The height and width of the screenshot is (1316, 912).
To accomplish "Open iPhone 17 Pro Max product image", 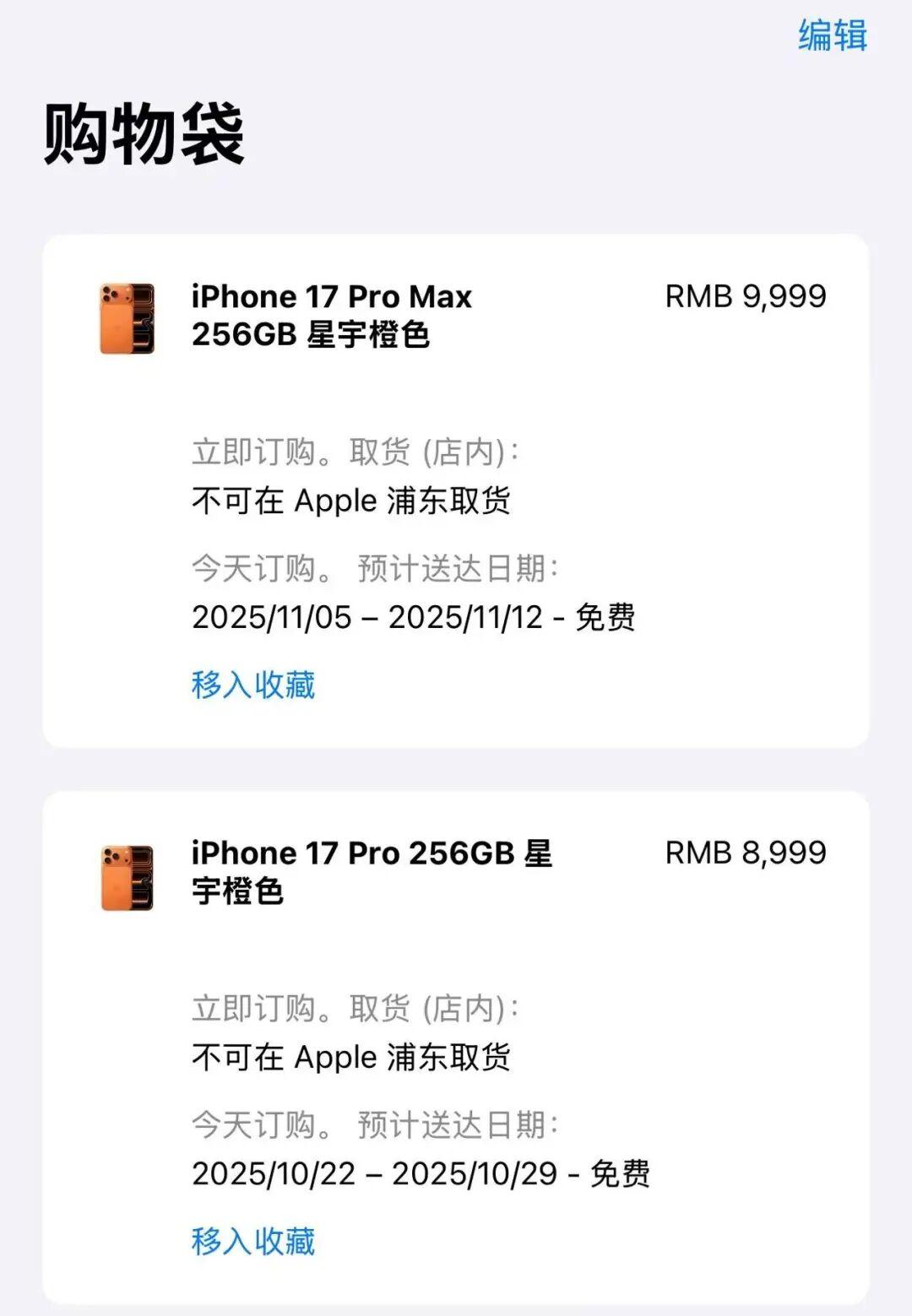I will (x=128, y=318).
